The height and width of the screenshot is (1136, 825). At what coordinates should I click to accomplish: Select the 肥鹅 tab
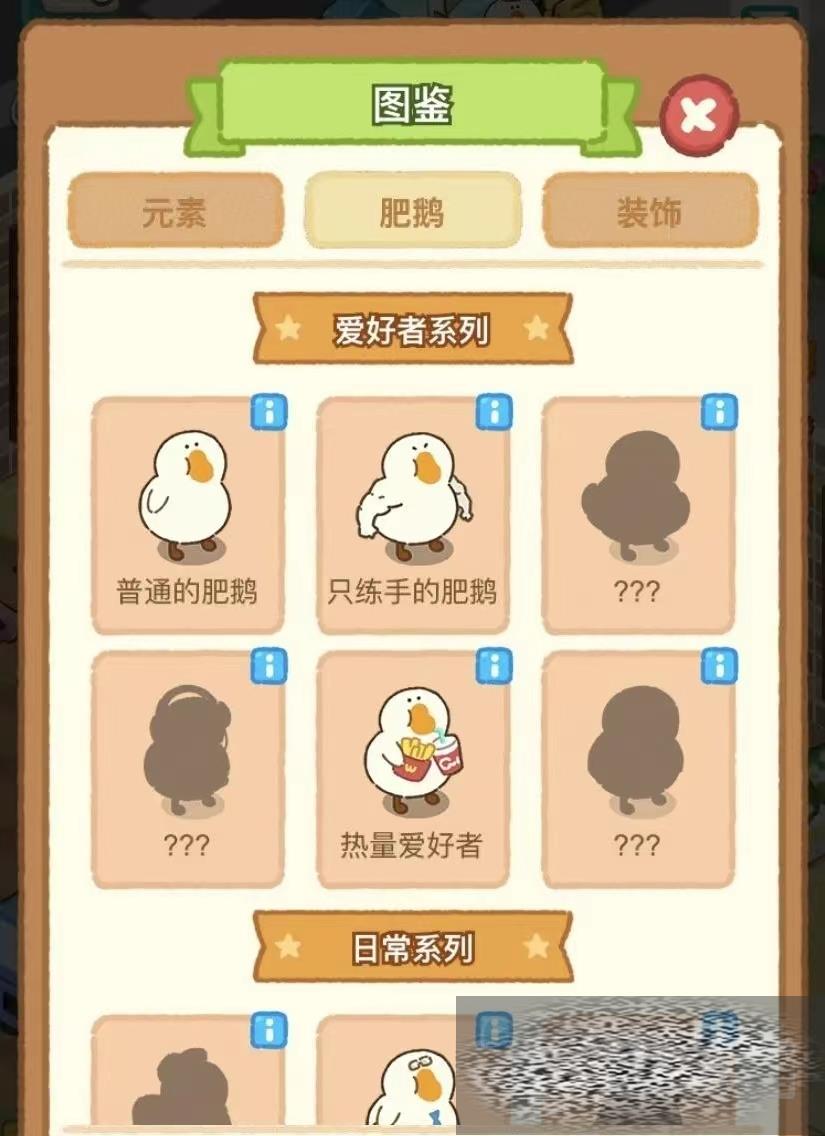point(412,211)
